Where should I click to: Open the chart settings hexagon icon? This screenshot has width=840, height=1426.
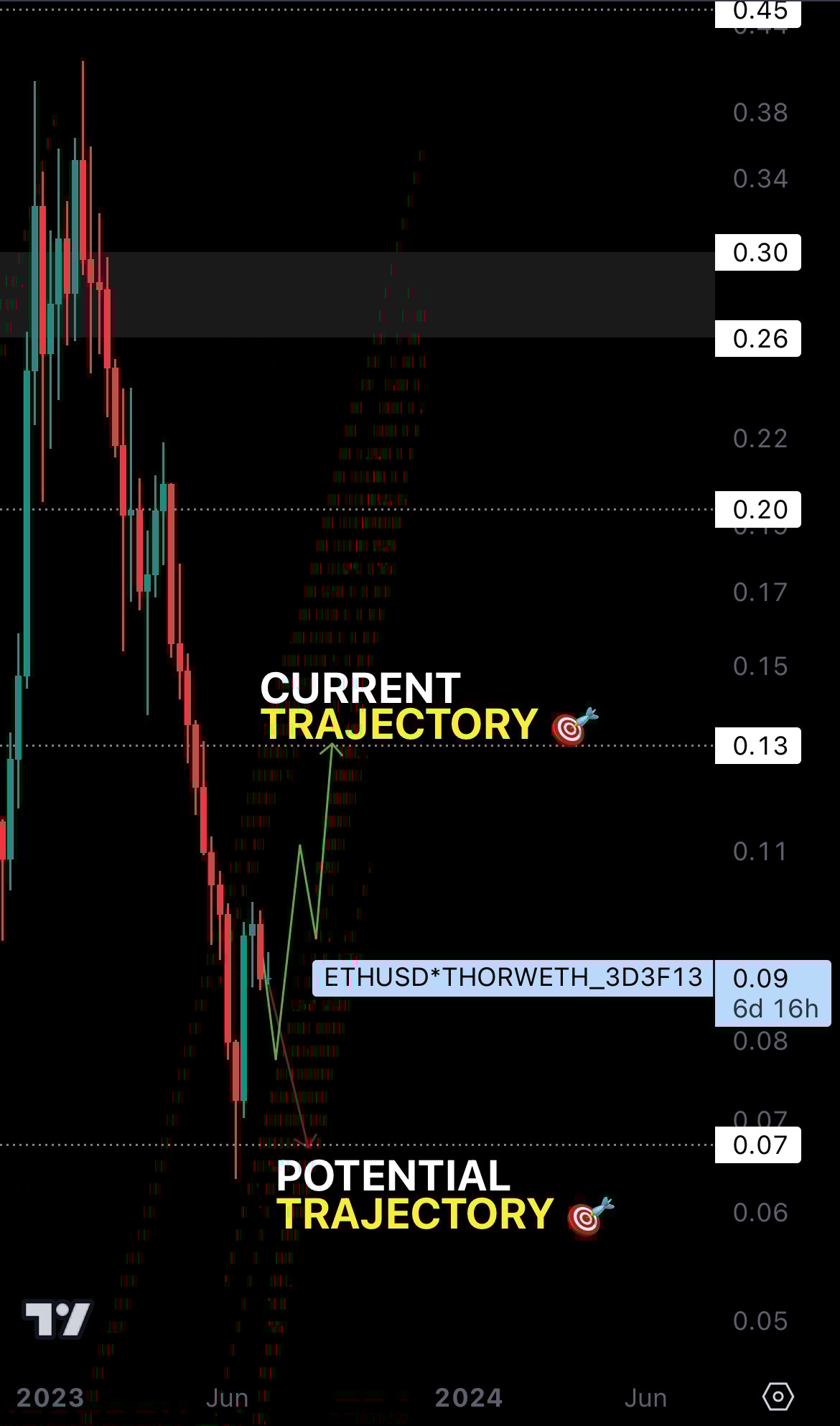[x=778, y=1397]
